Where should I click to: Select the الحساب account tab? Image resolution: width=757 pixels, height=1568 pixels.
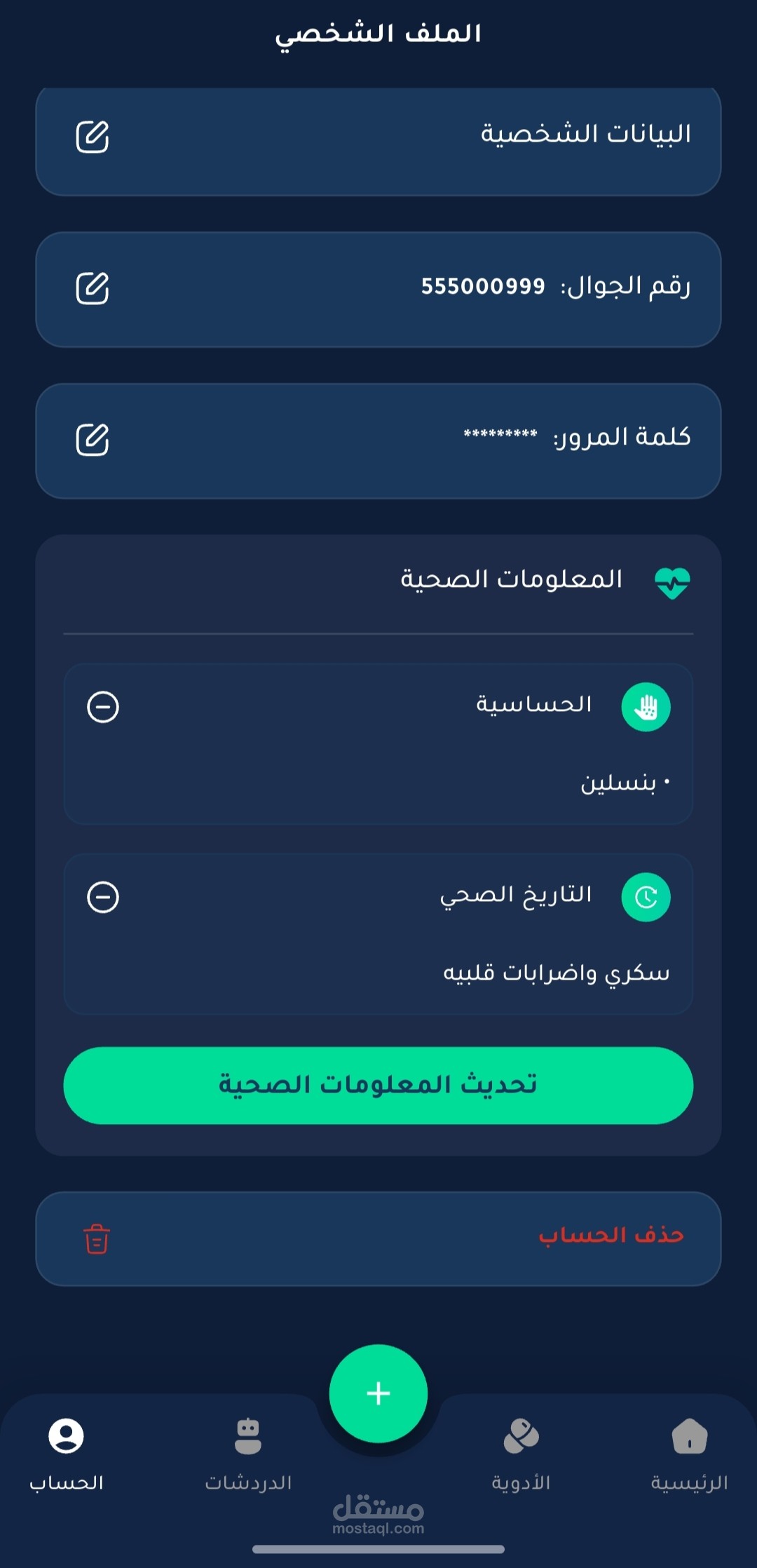pyautogui.click(x=67, y=1453)
